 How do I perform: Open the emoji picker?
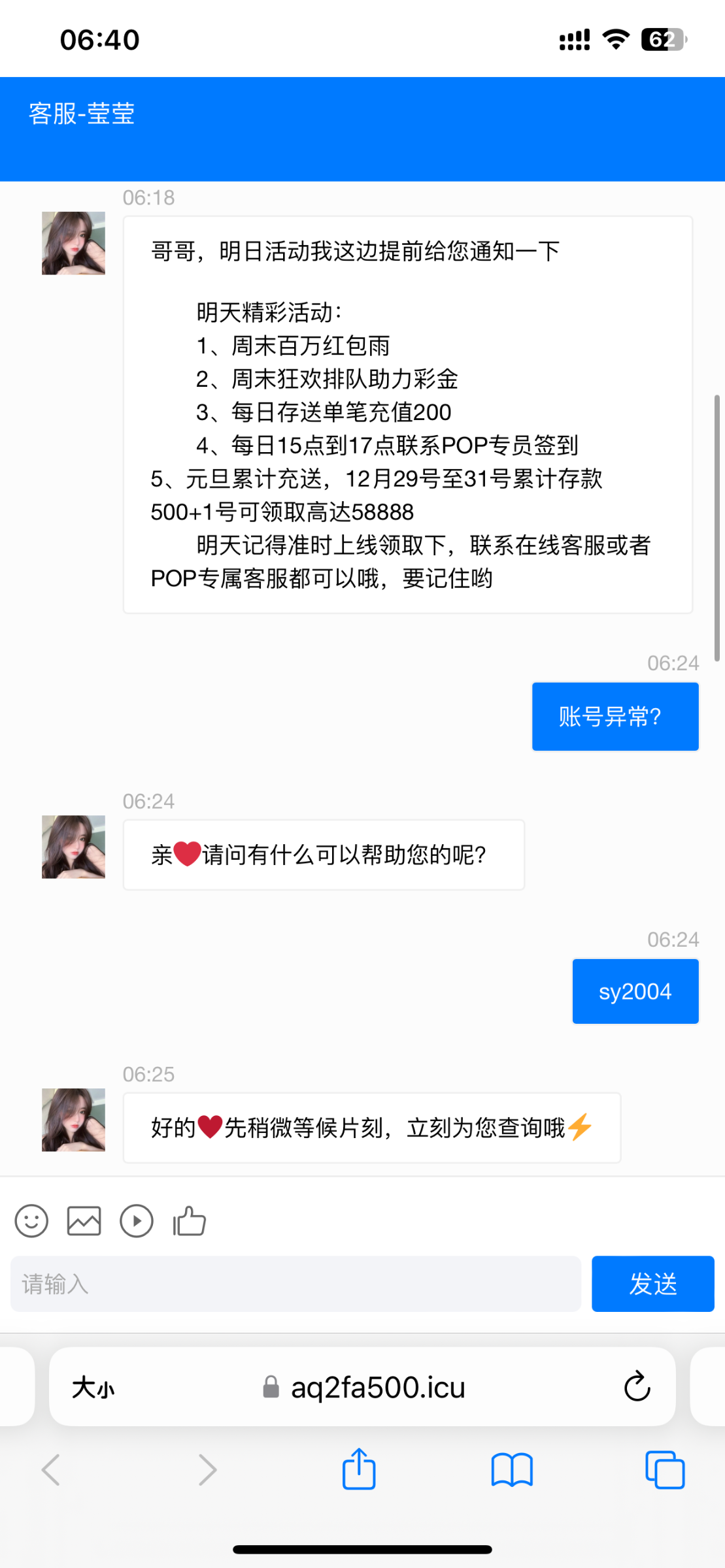pyautogui.click(x=31, y=1220)
